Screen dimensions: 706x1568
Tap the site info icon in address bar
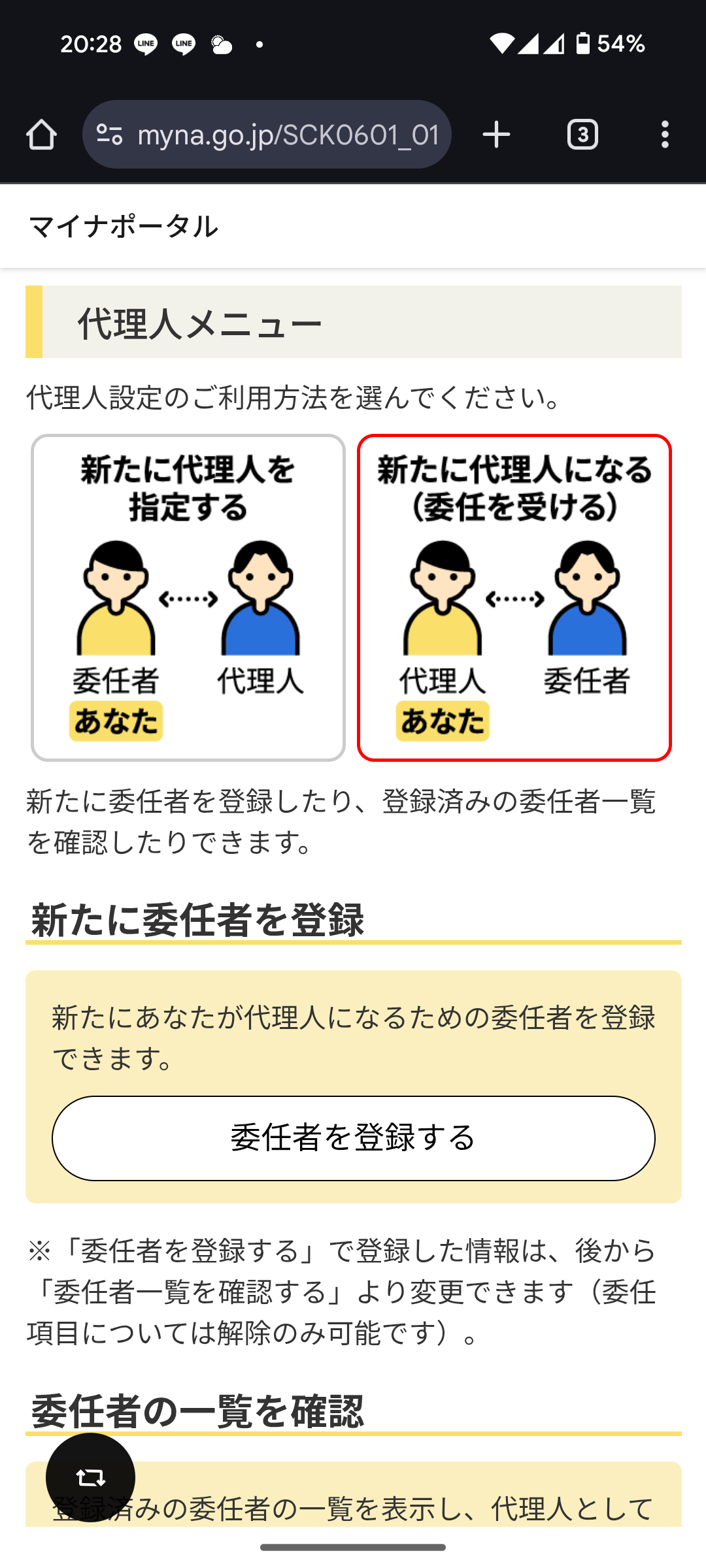click(109, 135)
